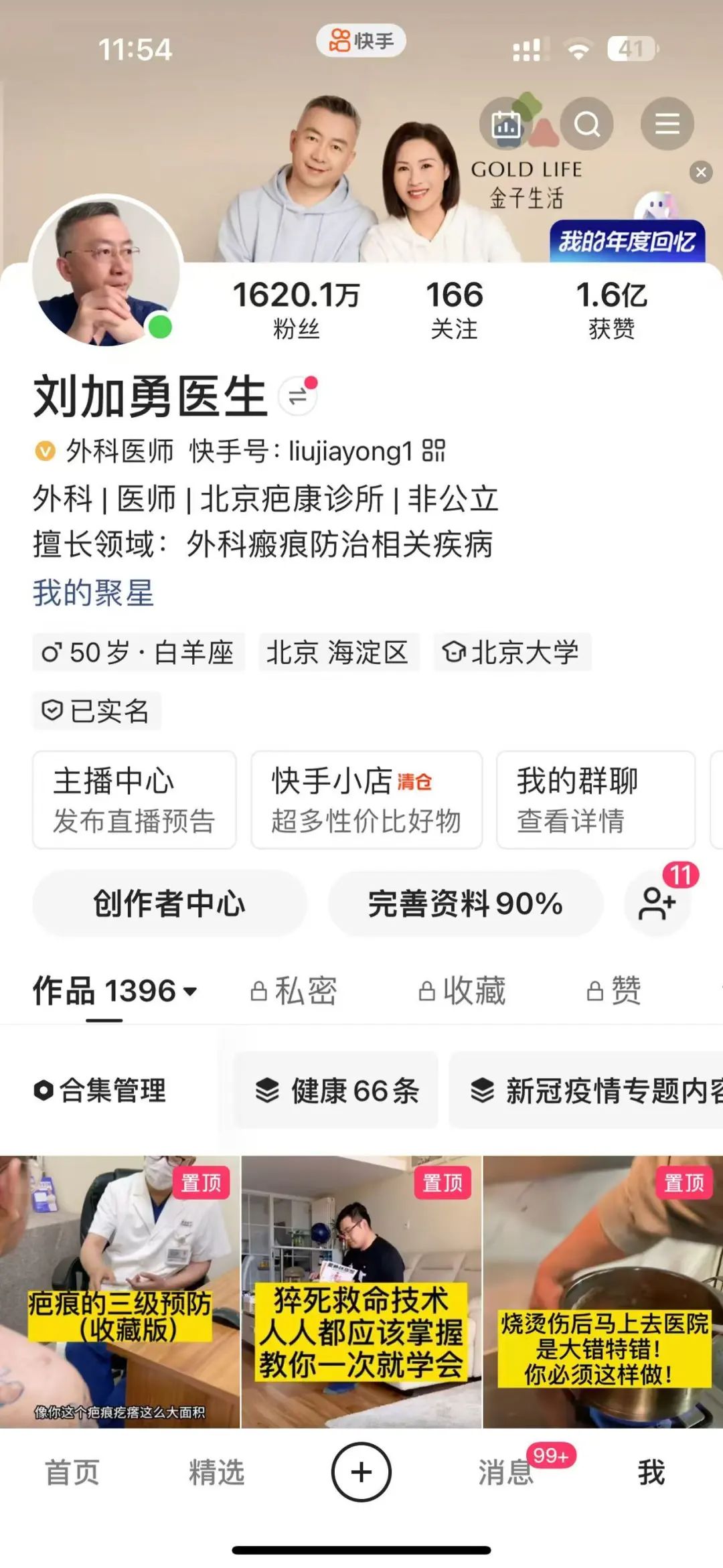Play the 疤痕的三级预防 video
723x1568 pixels.
coord(120,1291)
